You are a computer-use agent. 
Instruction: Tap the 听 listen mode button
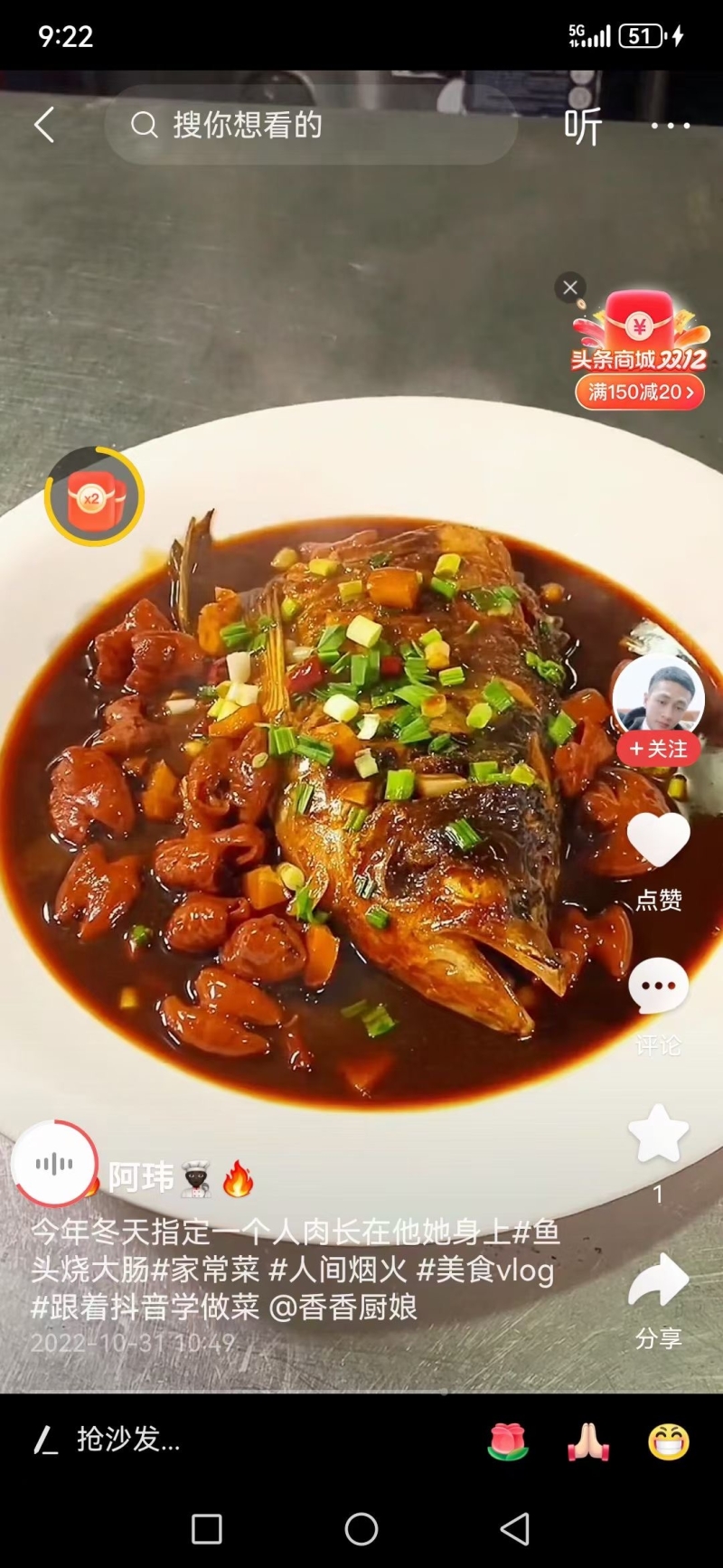tap(583, 126)
